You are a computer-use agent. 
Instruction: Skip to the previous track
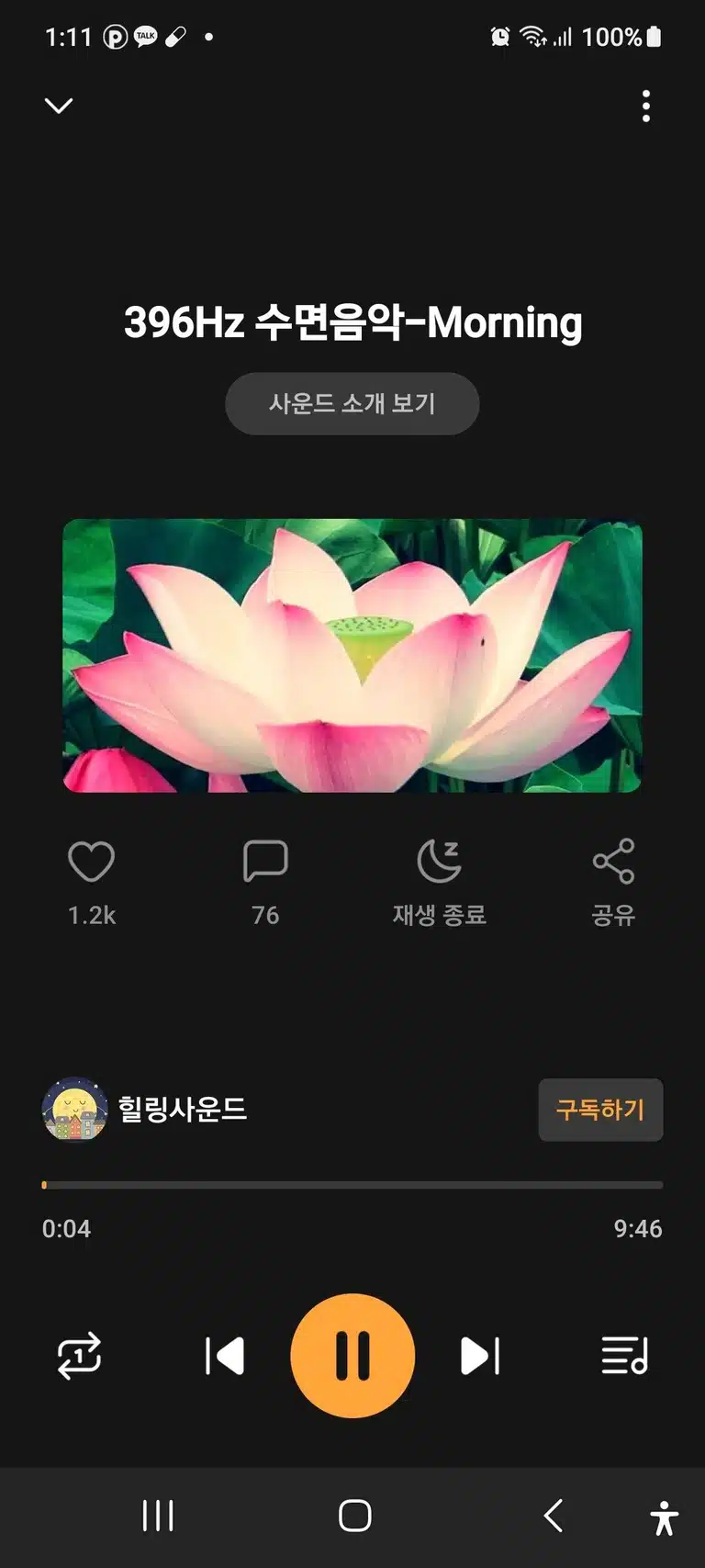(x=224, y=1356)
